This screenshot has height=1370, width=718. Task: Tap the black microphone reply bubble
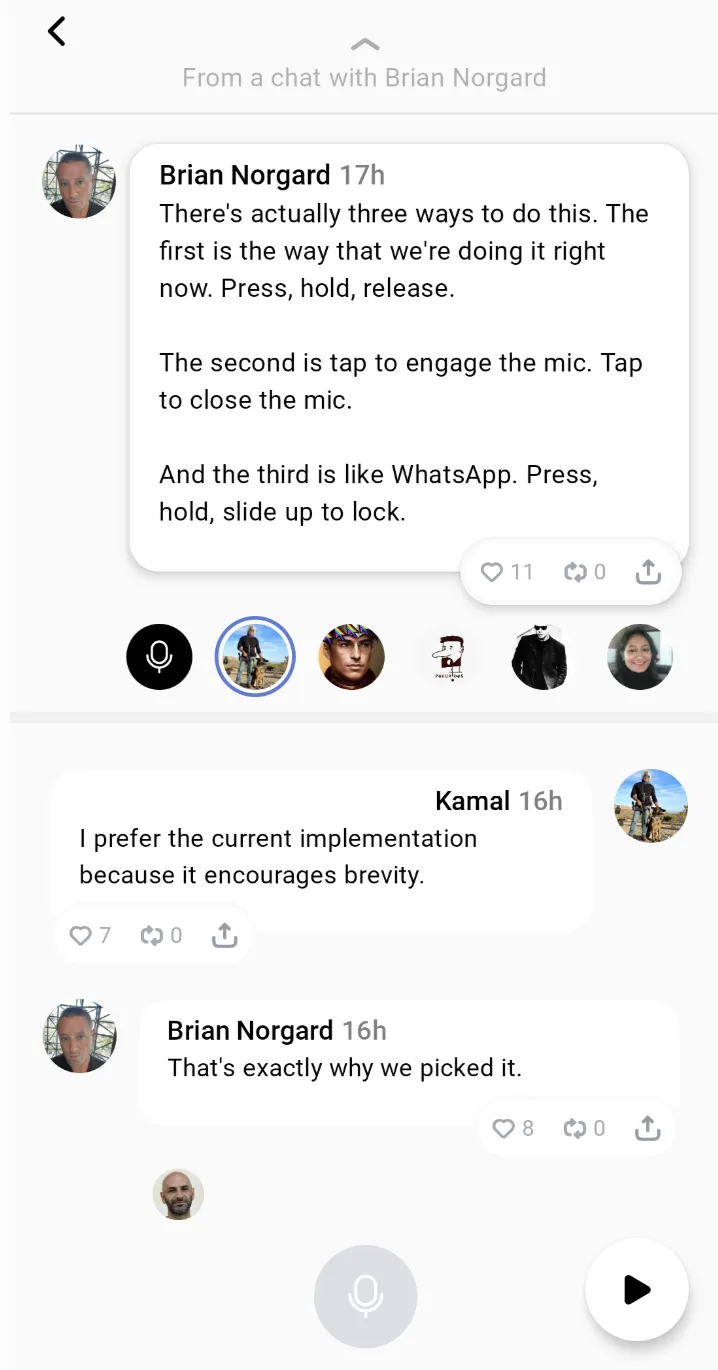pyautogui.click(x=159, y=657)
